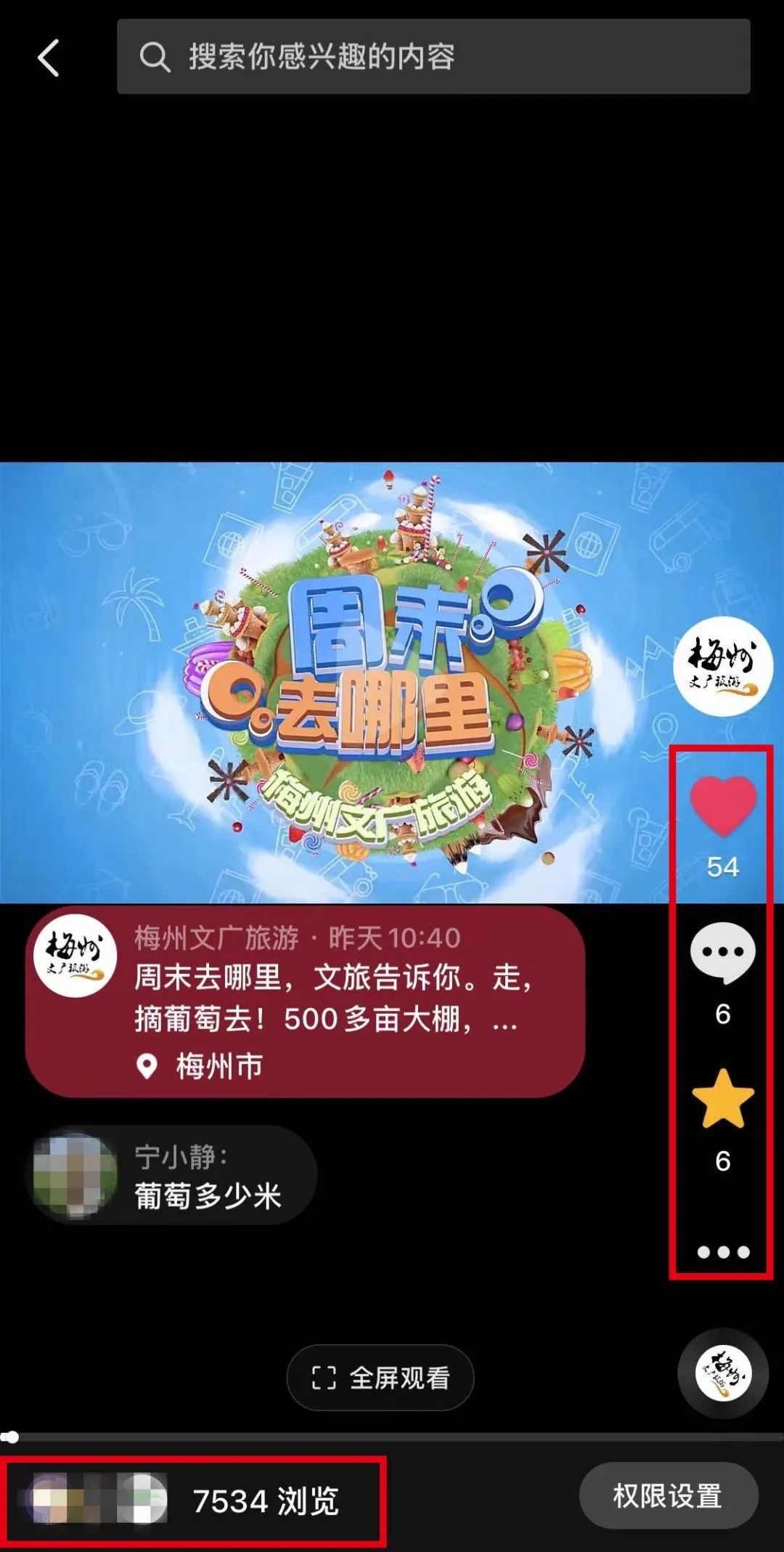This screenshot has height=1552, width=784.
Task: Tap 全屏观看 to watch fullscreen
Action: [x=380, y=1378]
